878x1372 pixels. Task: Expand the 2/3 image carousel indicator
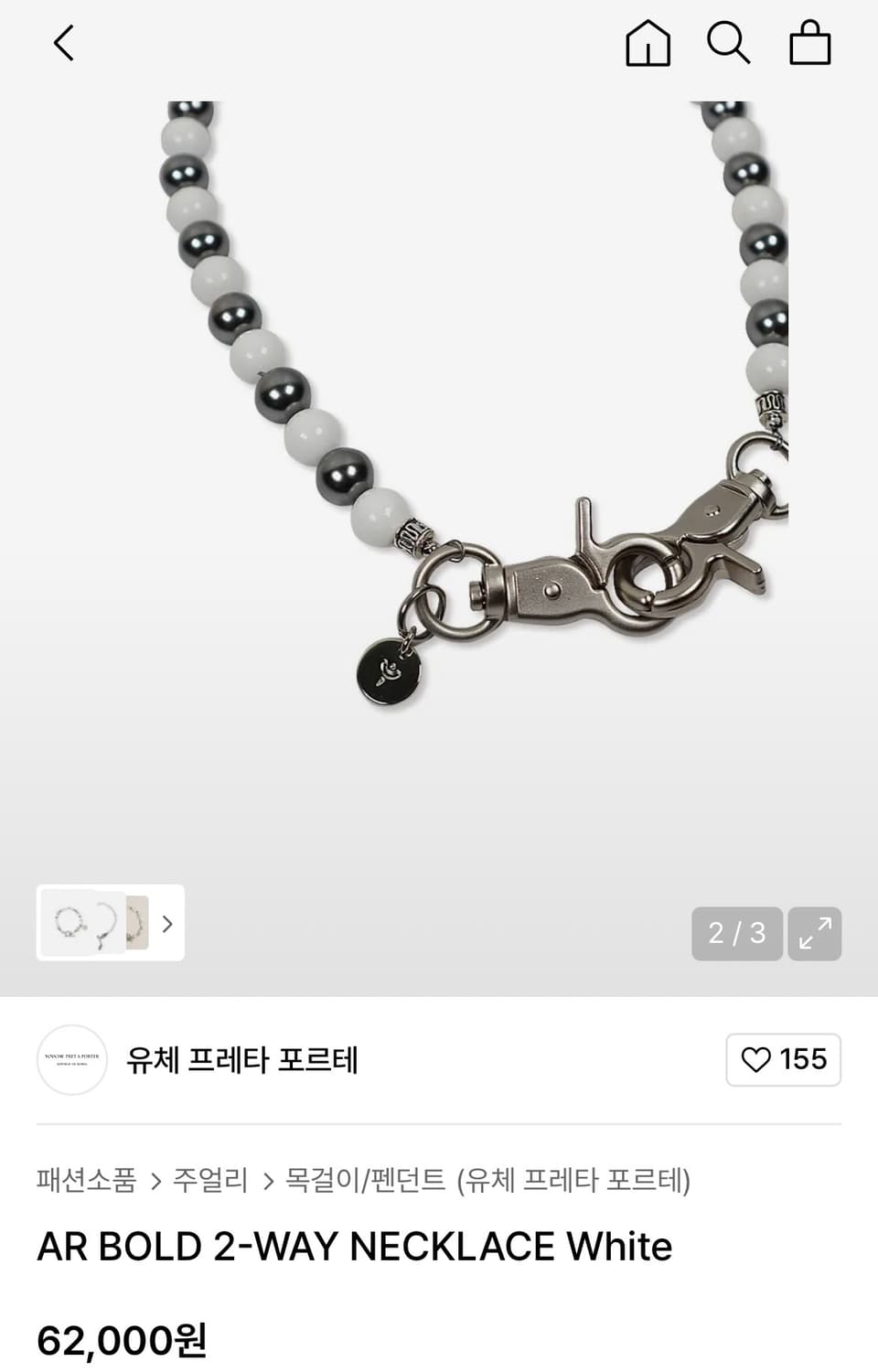tap(737, 934)
